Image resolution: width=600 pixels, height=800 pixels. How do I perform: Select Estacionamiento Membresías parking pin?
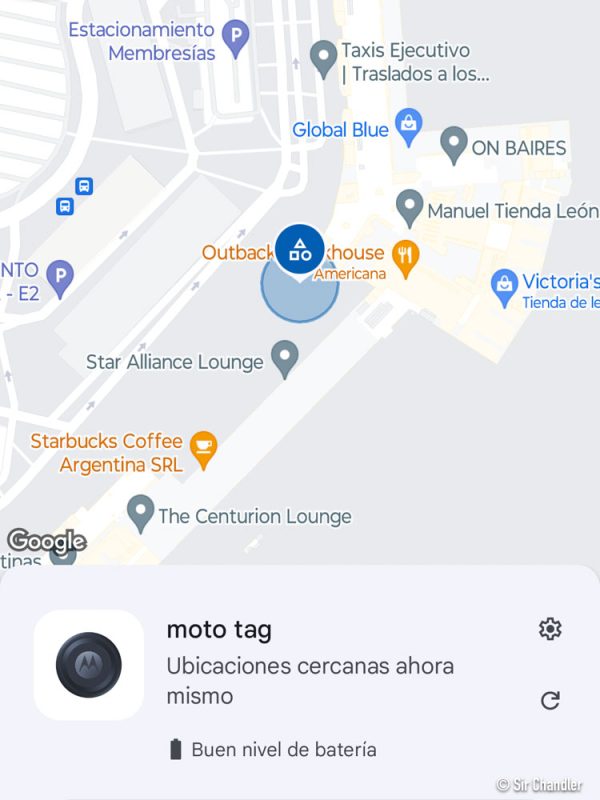coord(236,40)
